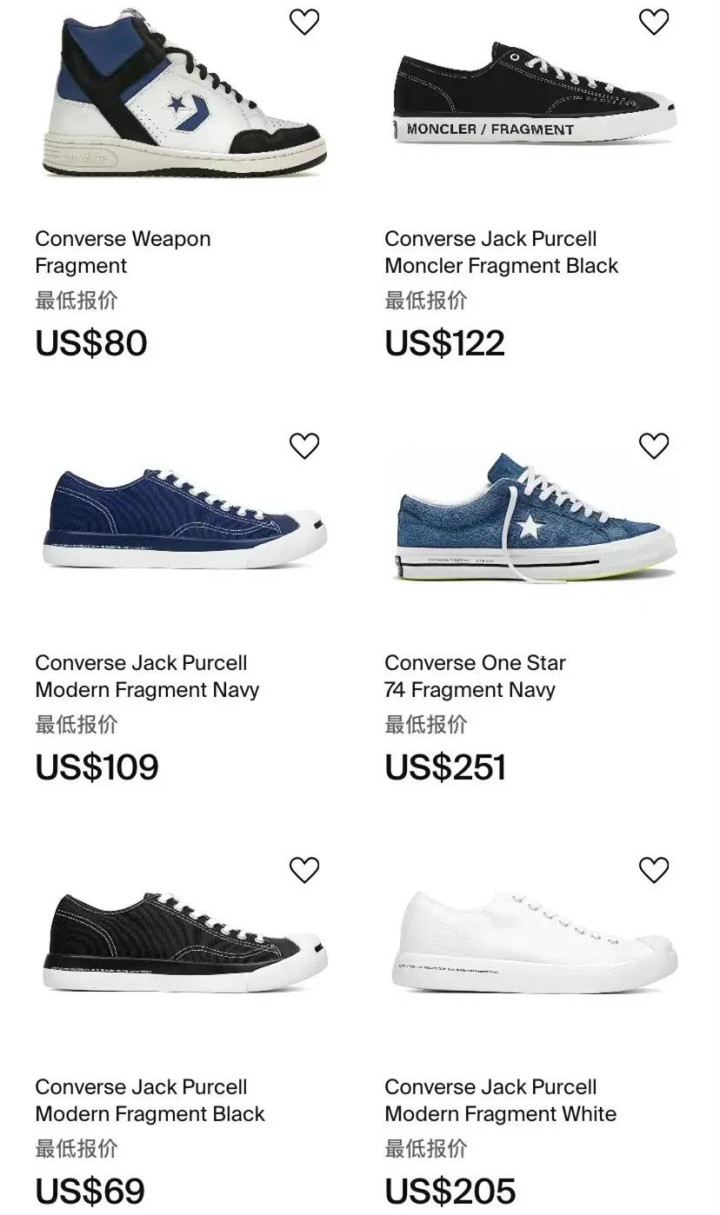720x1215 pixels.
Task: Favorite the One Star 74 Fragment Navy
Action: [x=653, y=446]
